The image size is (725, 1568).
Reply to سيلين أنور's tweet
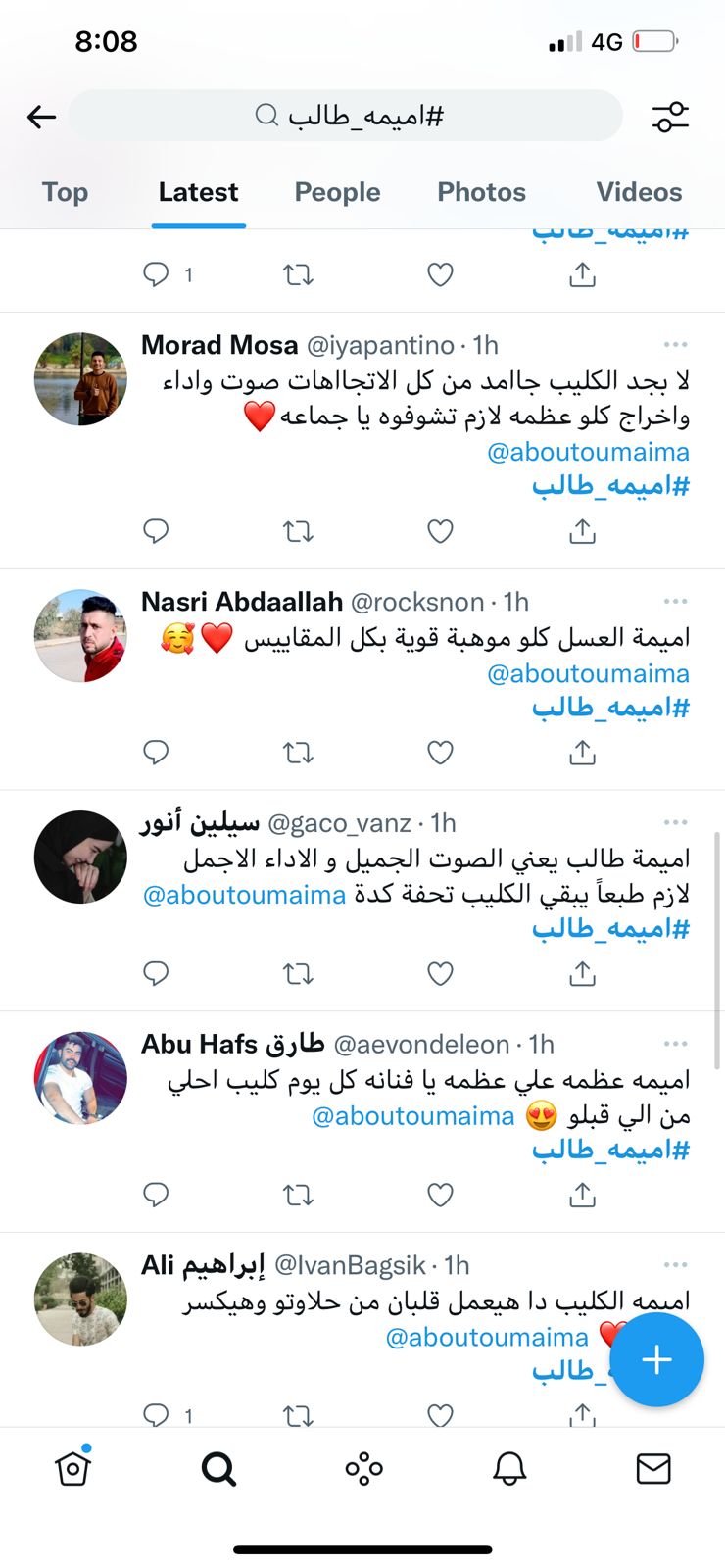pyautogui.click(x=156, y=973)
